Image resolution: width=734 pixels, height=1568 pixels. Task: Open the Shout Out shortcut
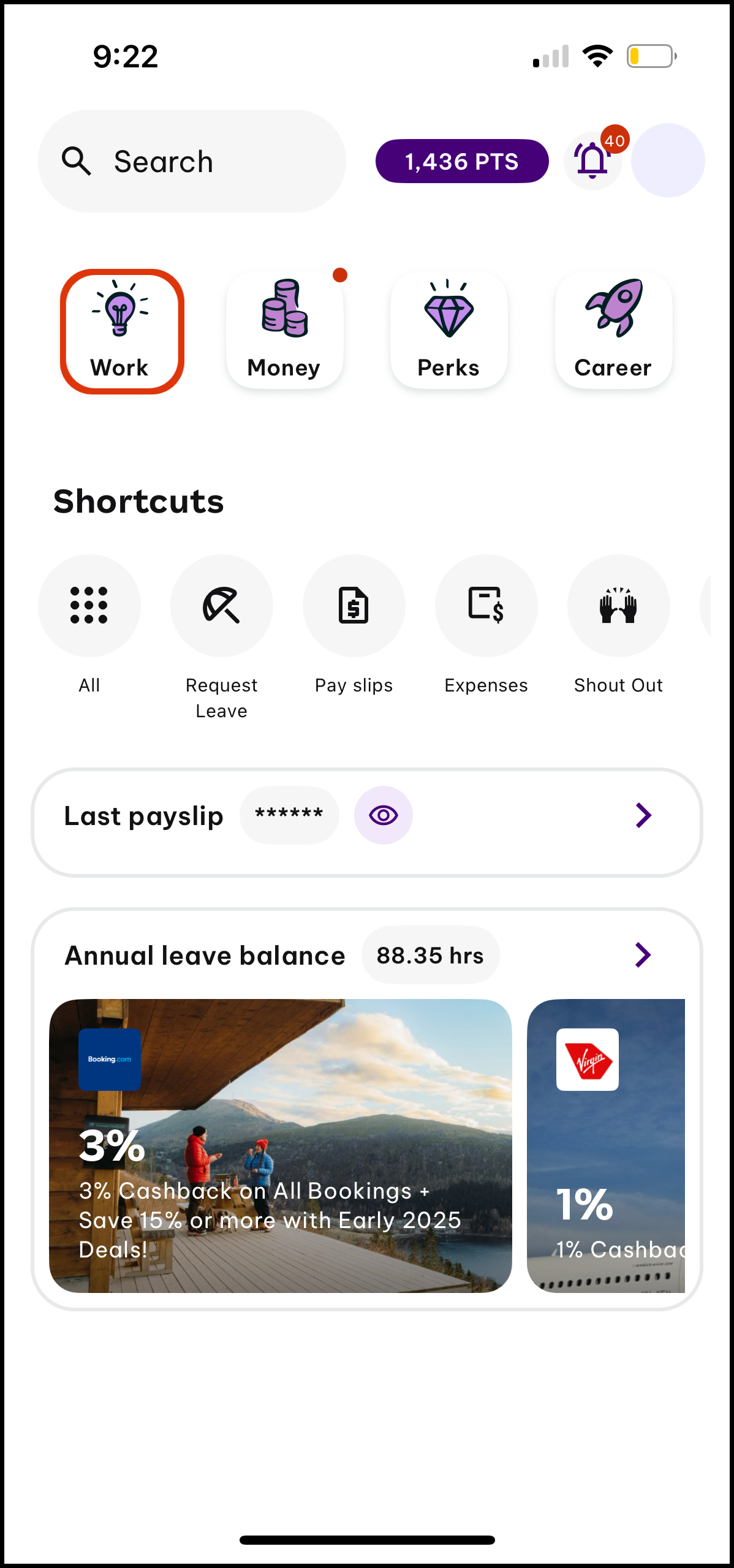coord(619,606)
